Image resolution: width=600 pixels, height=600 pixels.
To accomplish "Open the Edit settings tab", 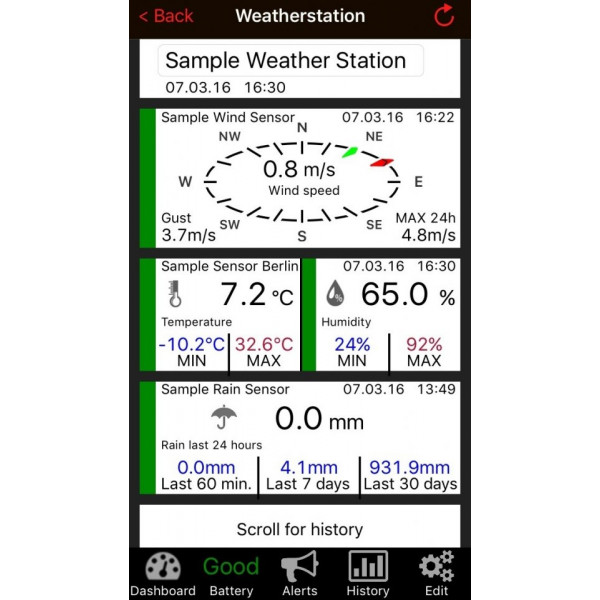I will point(436,574).
